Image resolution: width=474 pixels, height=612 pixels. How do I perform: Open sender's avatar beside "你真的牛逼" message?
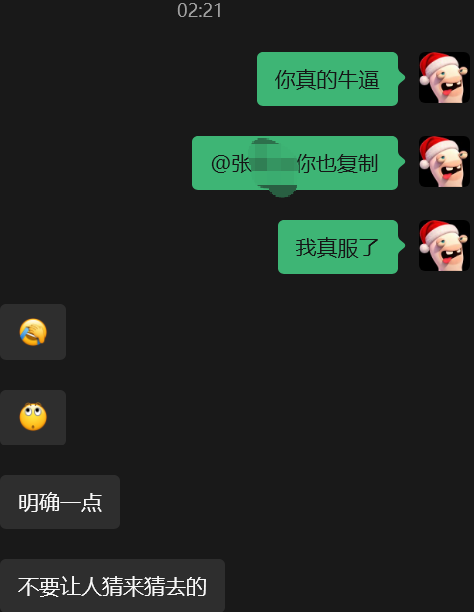pos(444,78)
